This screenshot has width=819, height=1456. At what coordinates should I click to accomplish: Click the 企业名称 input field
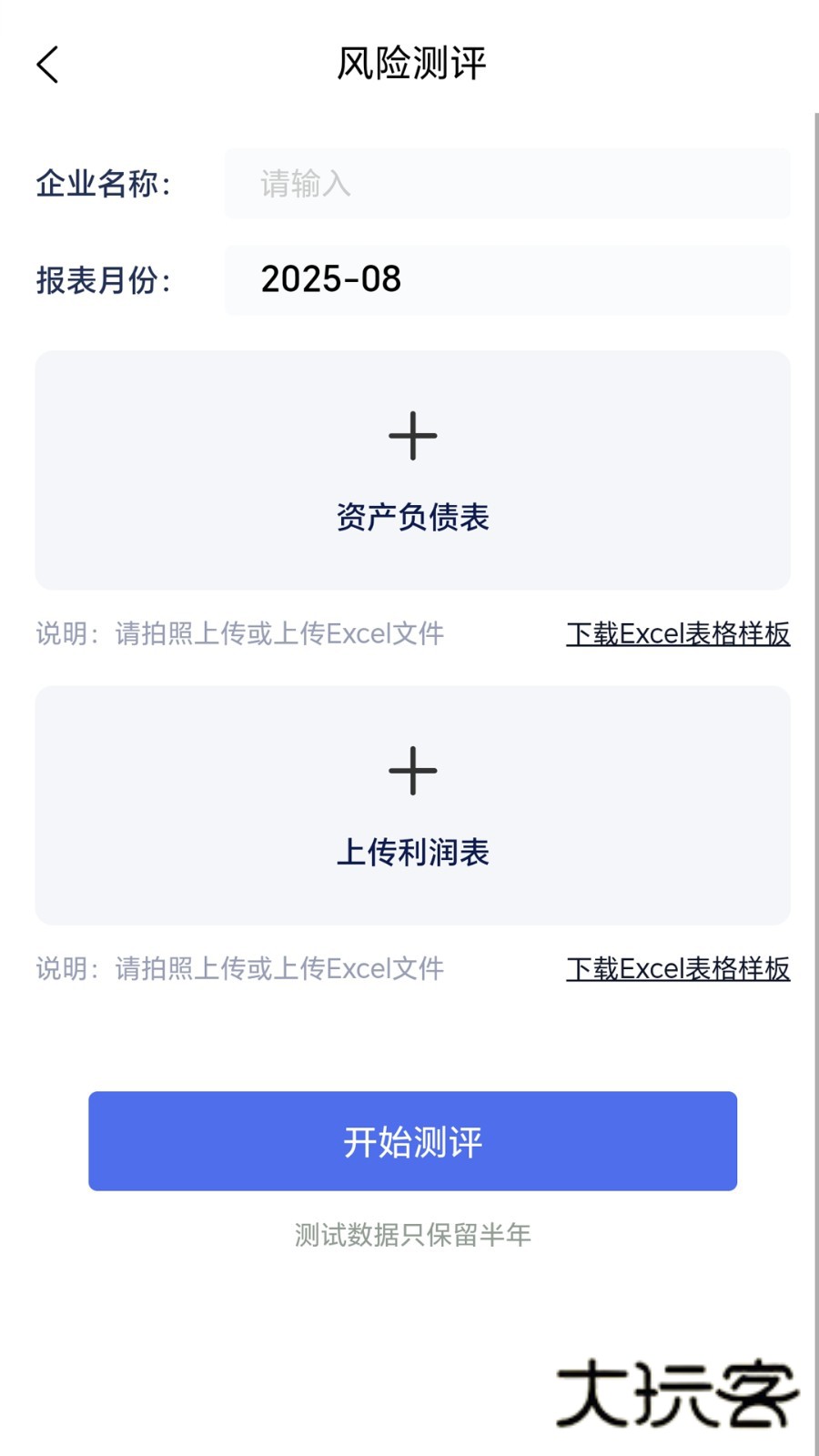[509, 184]
